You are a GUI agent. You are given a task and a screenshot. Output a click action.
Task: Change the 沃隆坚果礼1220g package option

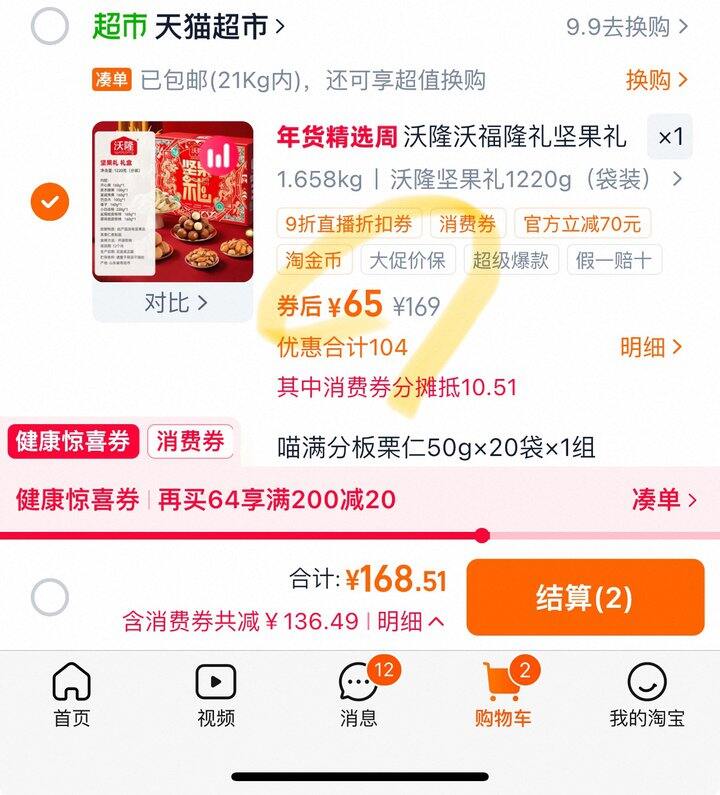pos(480,179)
